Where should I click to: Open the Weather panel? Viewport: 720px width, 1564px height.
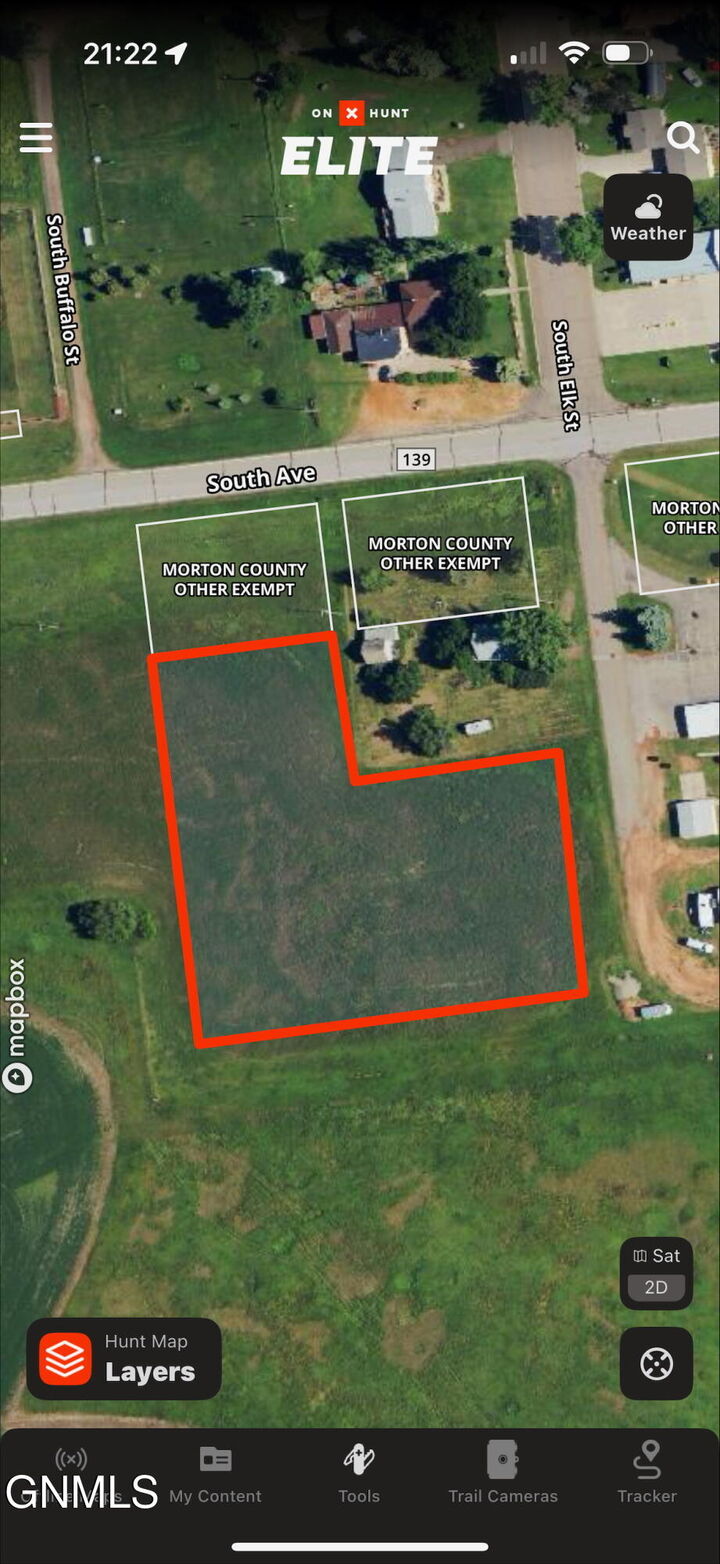click(x=648, y=217)
